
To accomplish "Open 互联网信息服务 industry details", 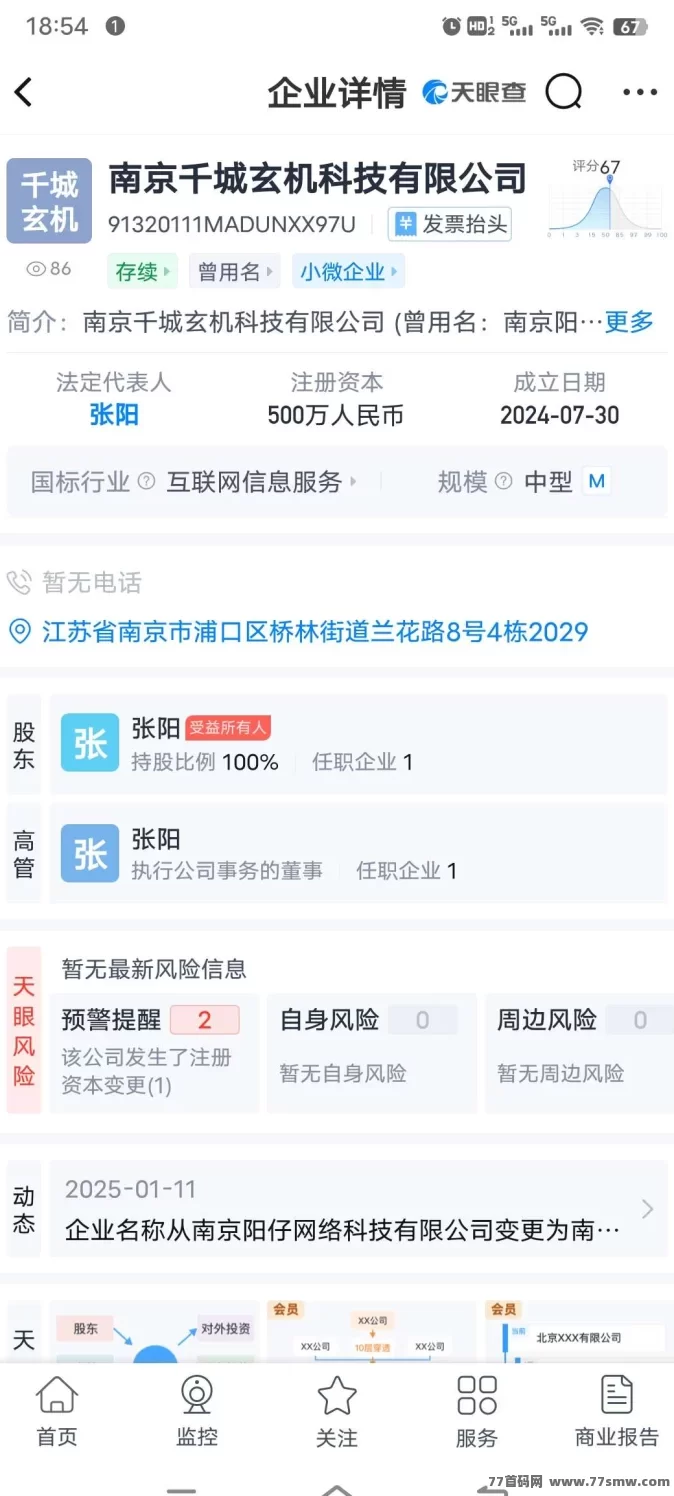I will click(x=261, y=482).
